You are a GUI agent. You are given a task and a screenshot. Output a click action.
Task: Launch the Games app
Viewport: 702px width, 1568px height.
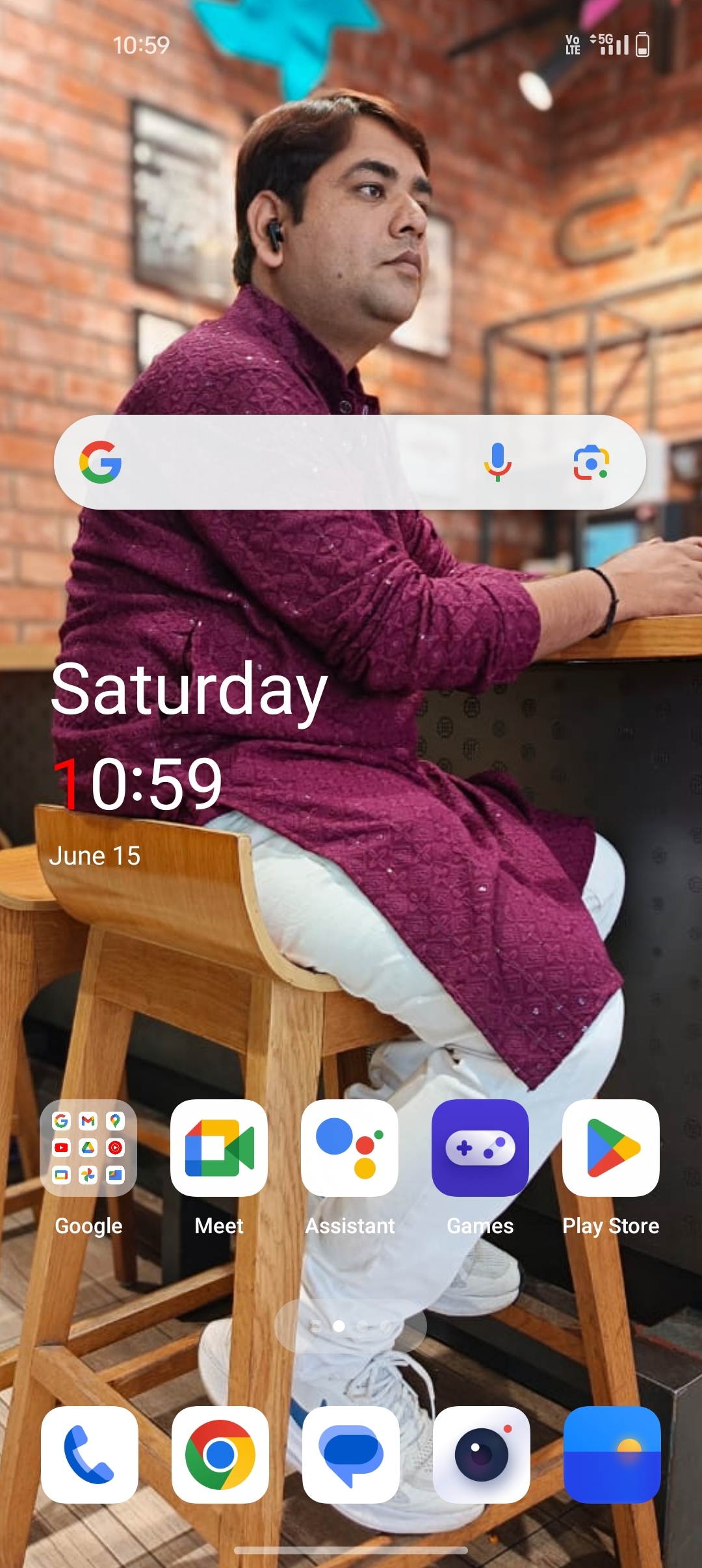[x=480, y=1148]
